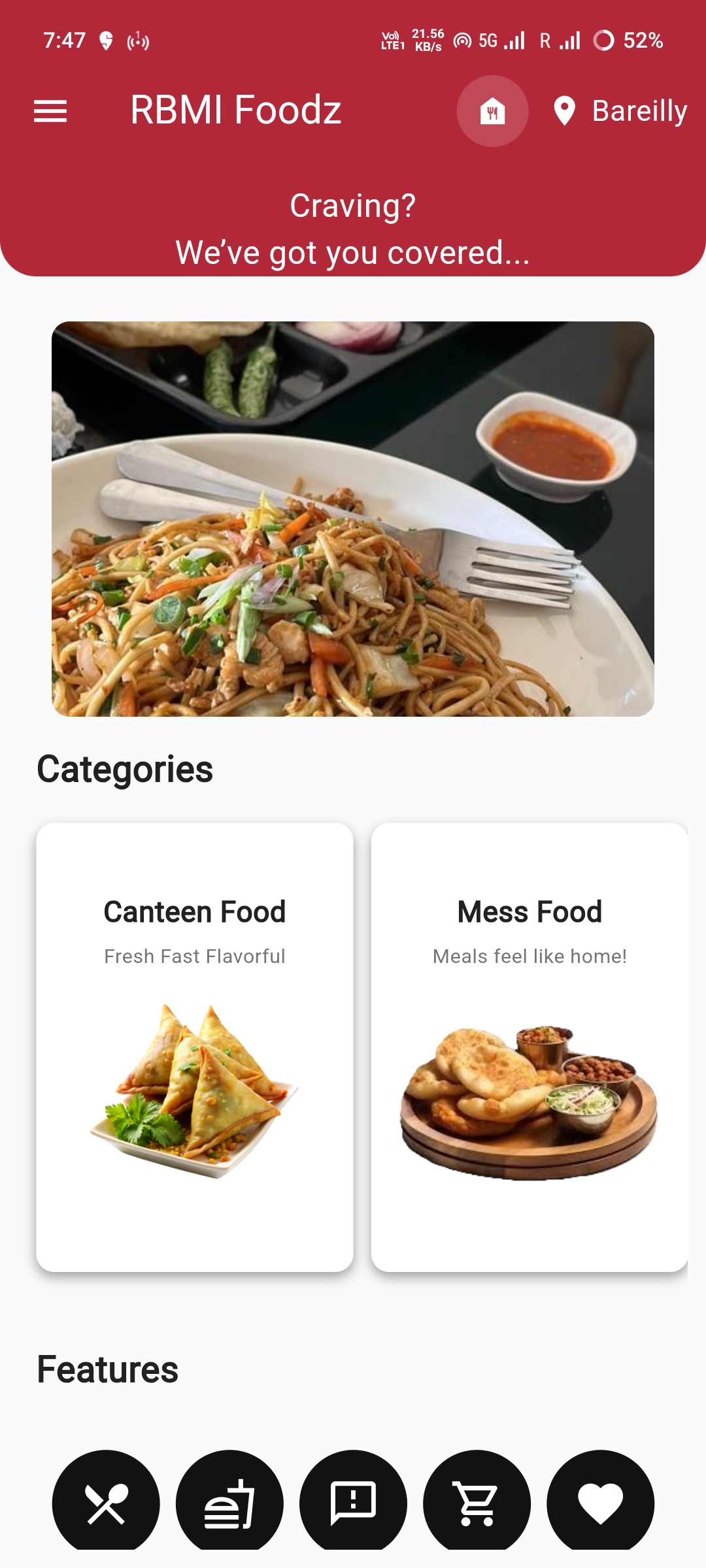The height and width of the screenshot is (1568, 706).
Task: Open the noodles promo banner
Action: tap(353, 519)
